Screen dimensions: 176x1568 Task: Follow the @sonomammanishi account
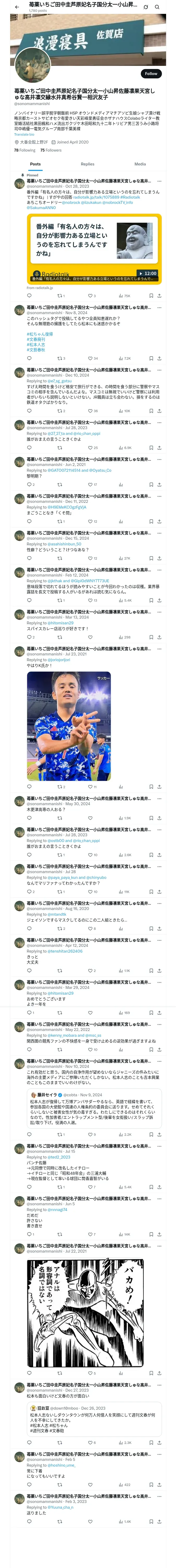click(x=150, y=74)
